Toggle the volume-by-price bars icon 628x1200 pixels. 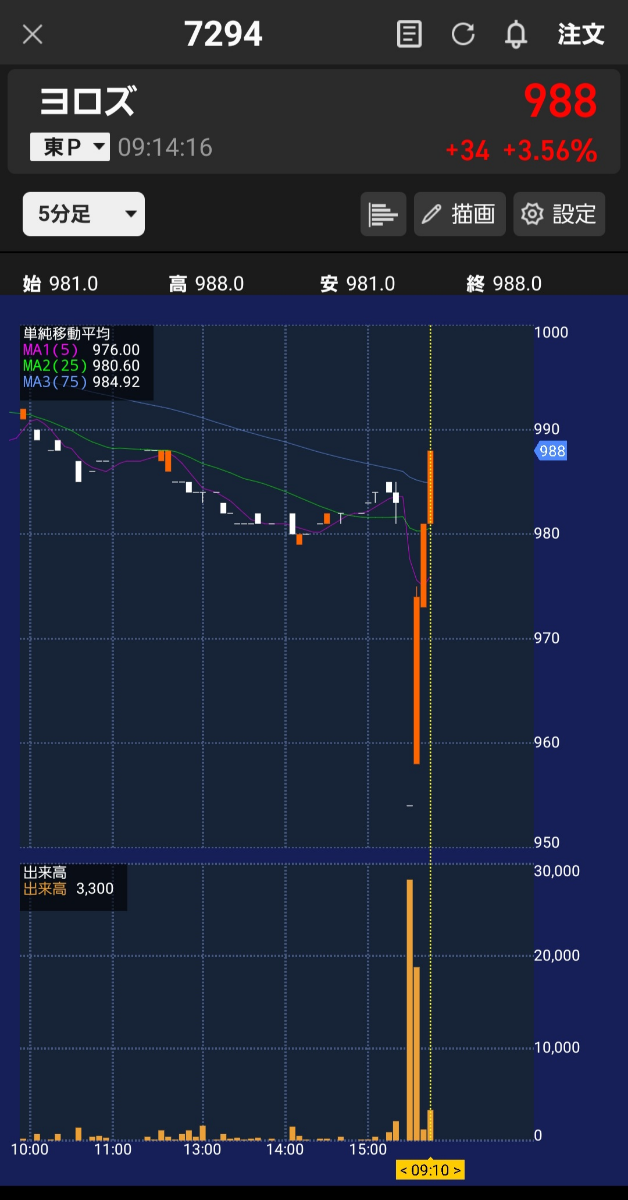click(x=383, y=214)
